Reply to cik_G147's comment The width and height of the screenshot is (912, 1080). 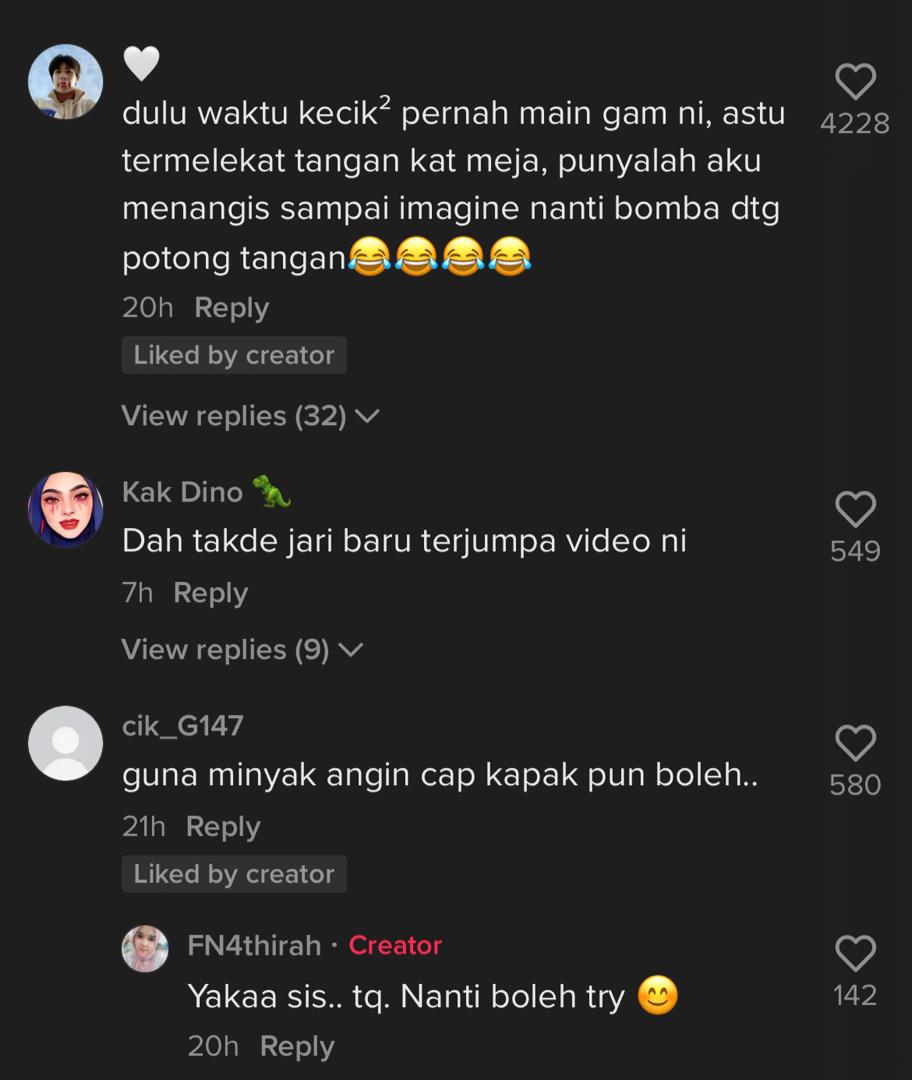click(x=223, y=827)
